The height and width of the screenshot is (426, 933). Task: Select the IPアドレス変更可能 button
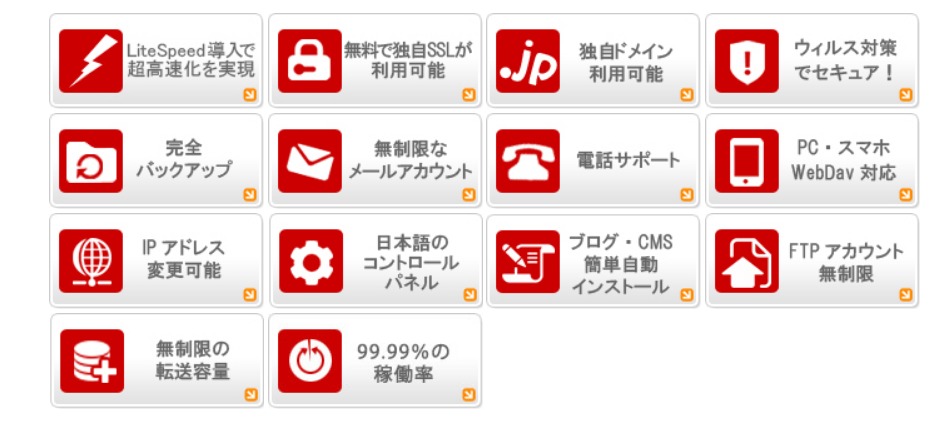pyautogui.click(x=156, y=260)
